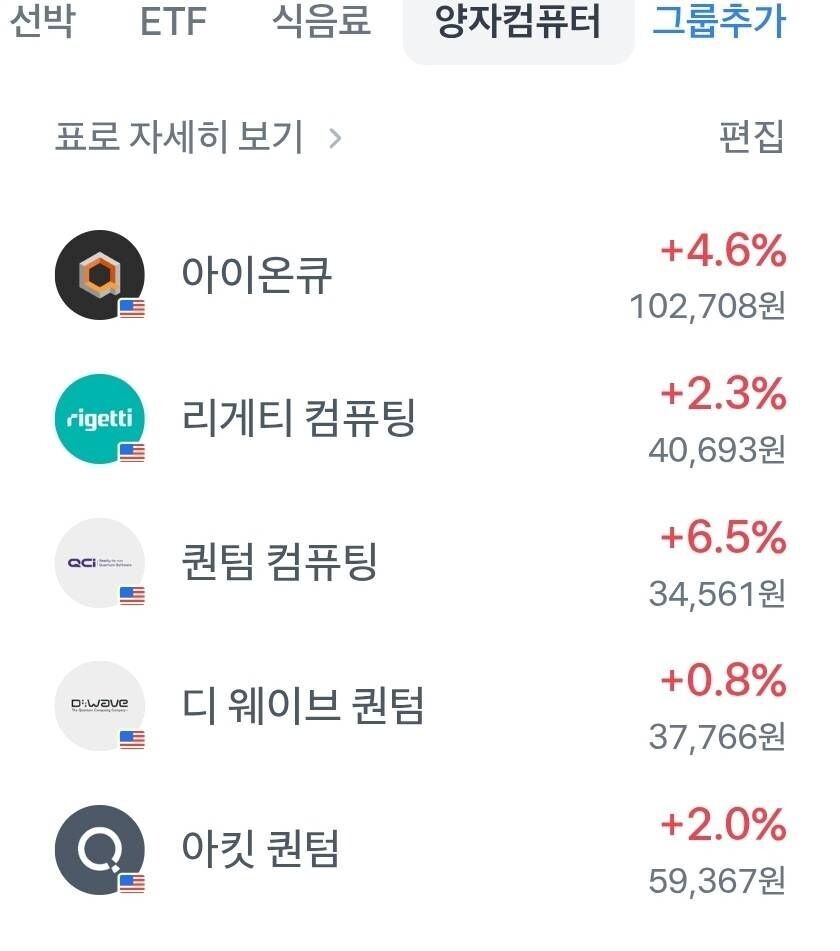Viewport: 840px width, 951px height.
Task: Expand the detailed table via the chevron arrow
Action: pos(336,139)
